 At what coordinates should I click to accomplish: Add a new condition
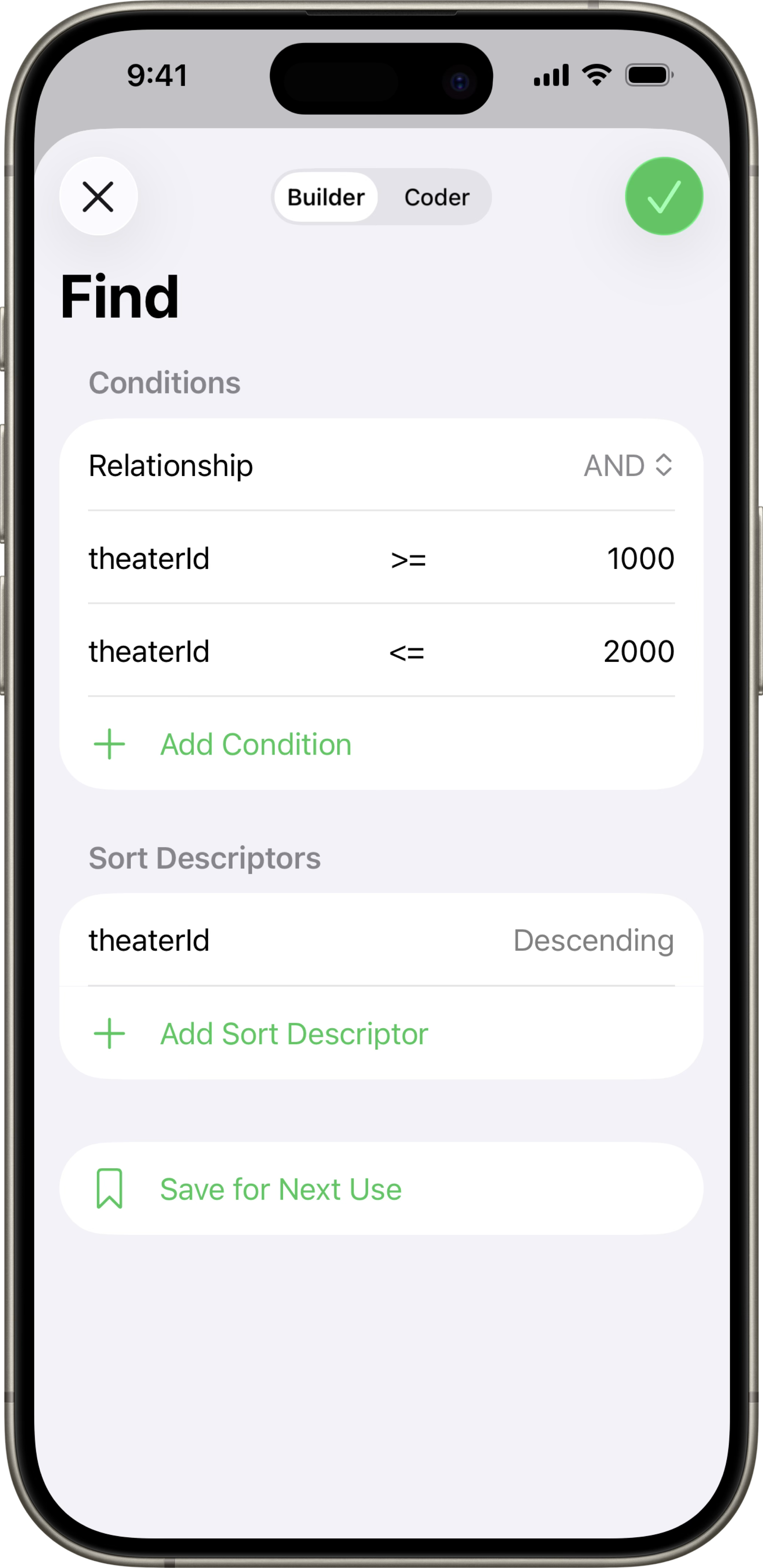(x=256, y=744)
